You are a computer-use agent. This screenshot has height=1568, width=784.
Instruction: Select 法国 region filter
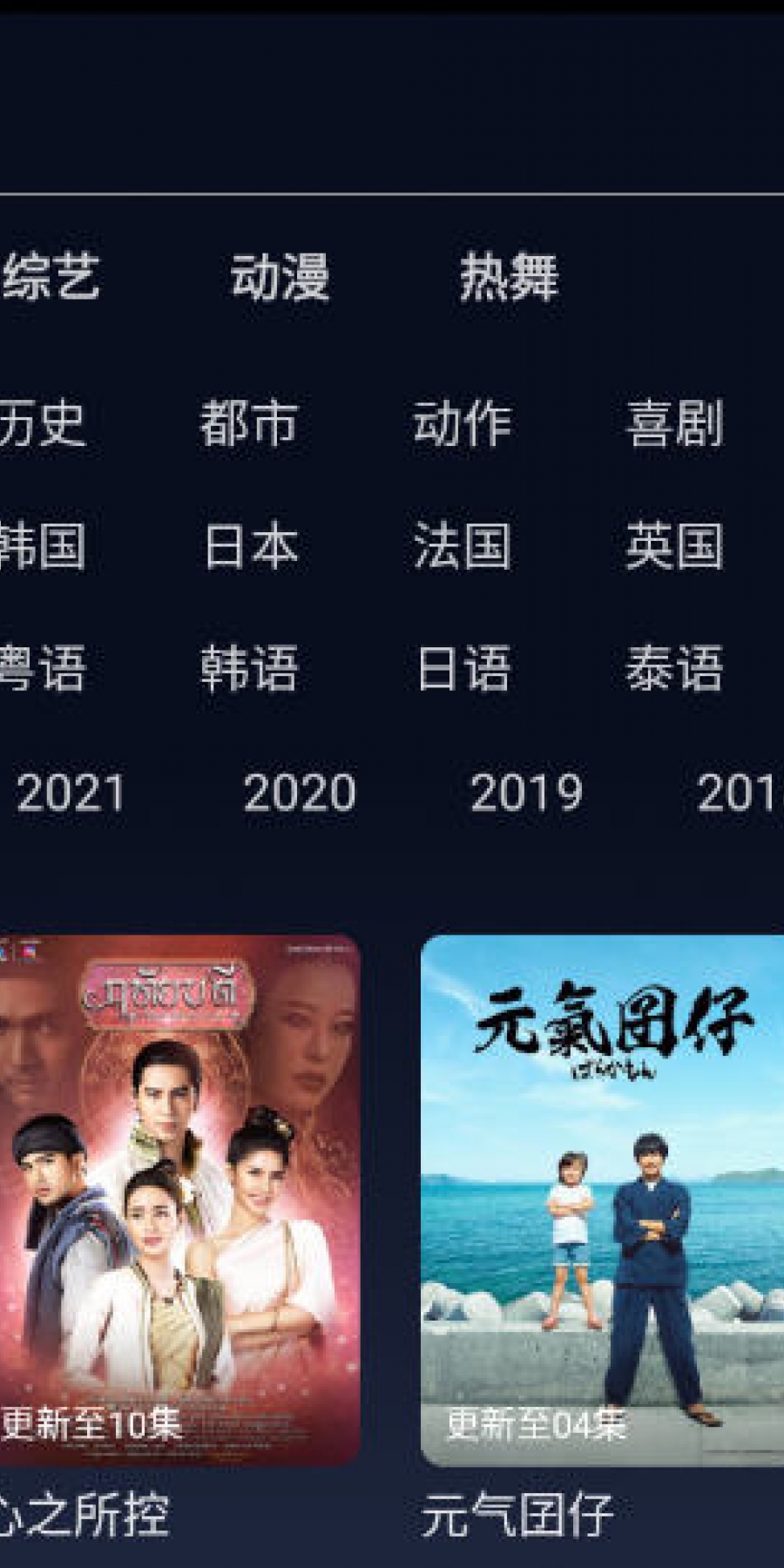pos(462,546)
